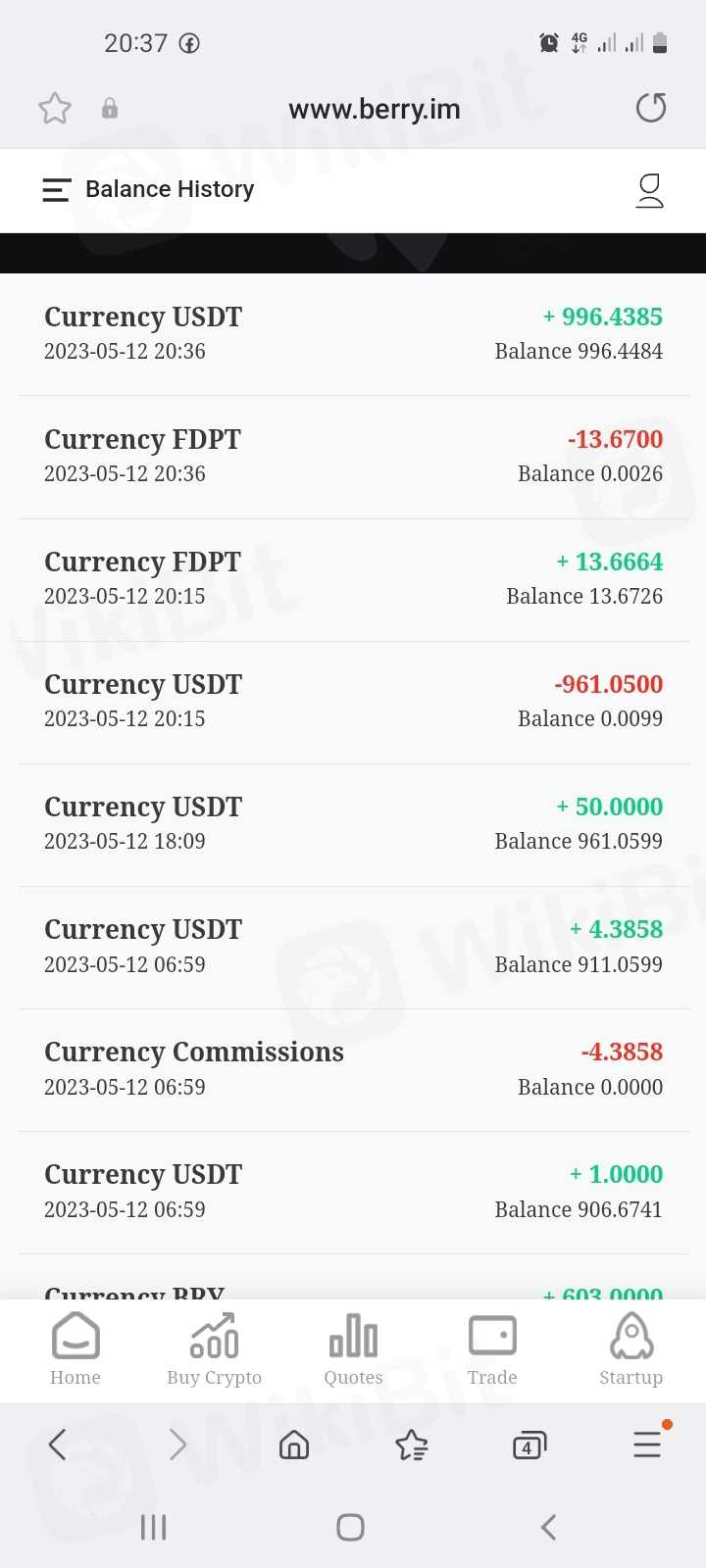
Task: Switch to the Buy Crypto tab
Action: [x=214, y=1349]
